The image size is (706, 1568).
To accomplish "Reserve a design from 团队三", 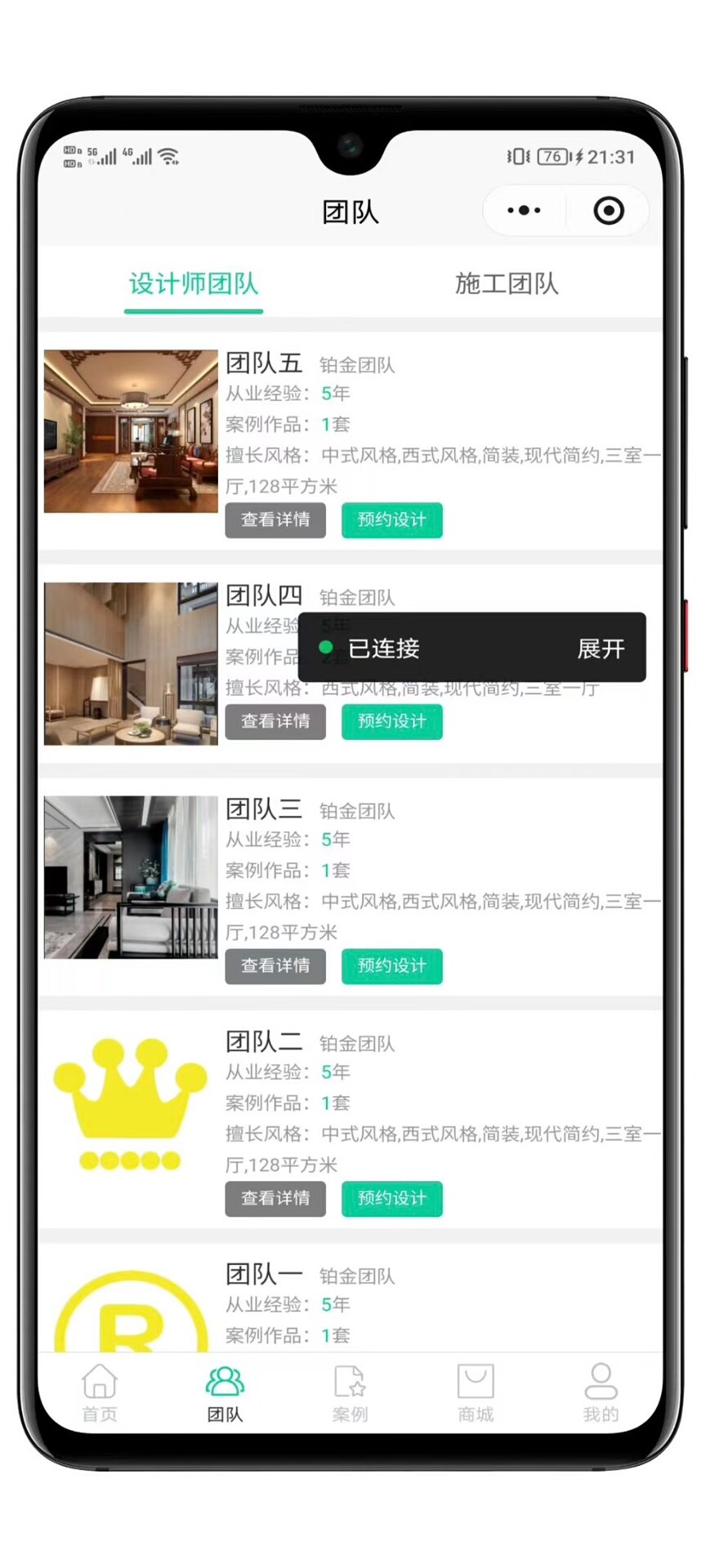I will [x=391, y=966].
